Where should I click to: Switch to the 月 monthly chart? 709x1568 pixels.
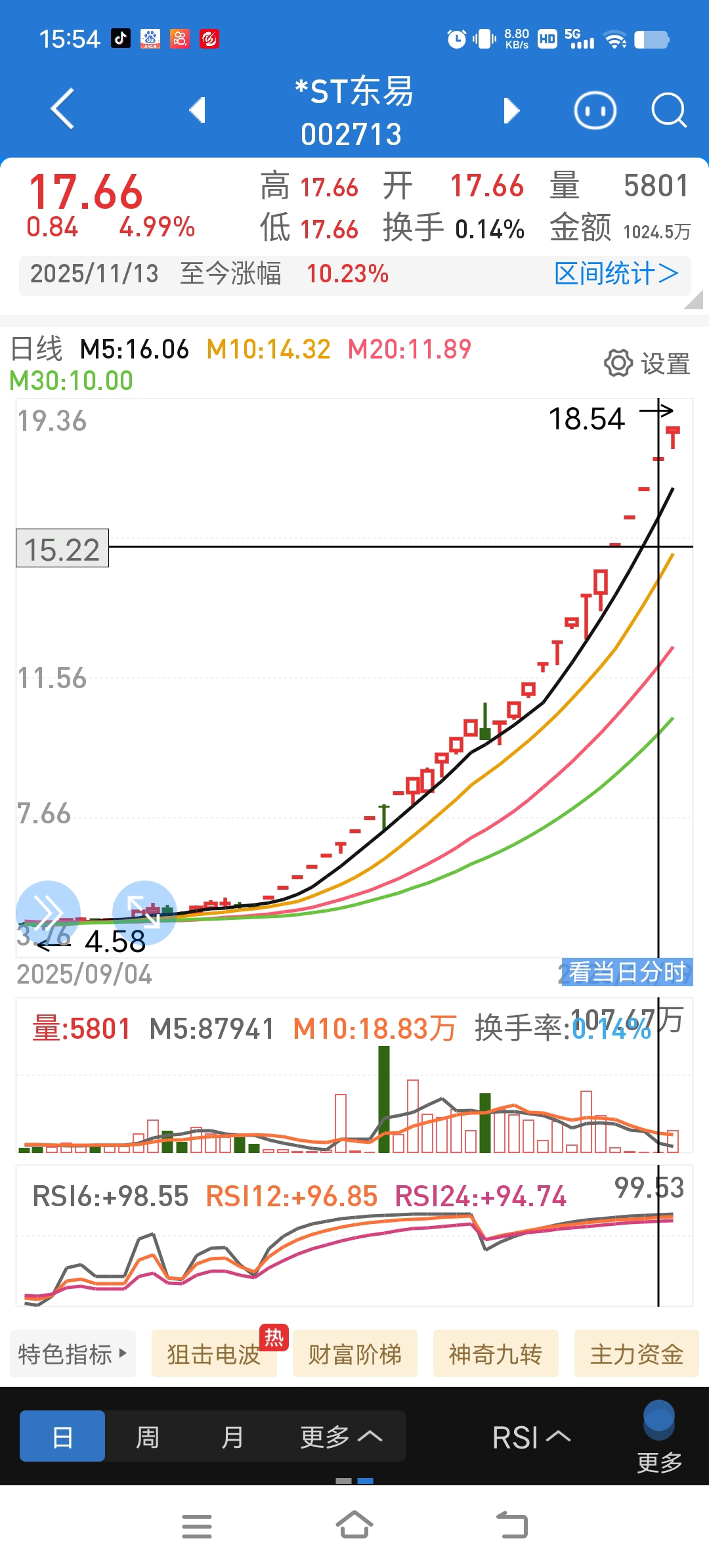(232, 1437)
